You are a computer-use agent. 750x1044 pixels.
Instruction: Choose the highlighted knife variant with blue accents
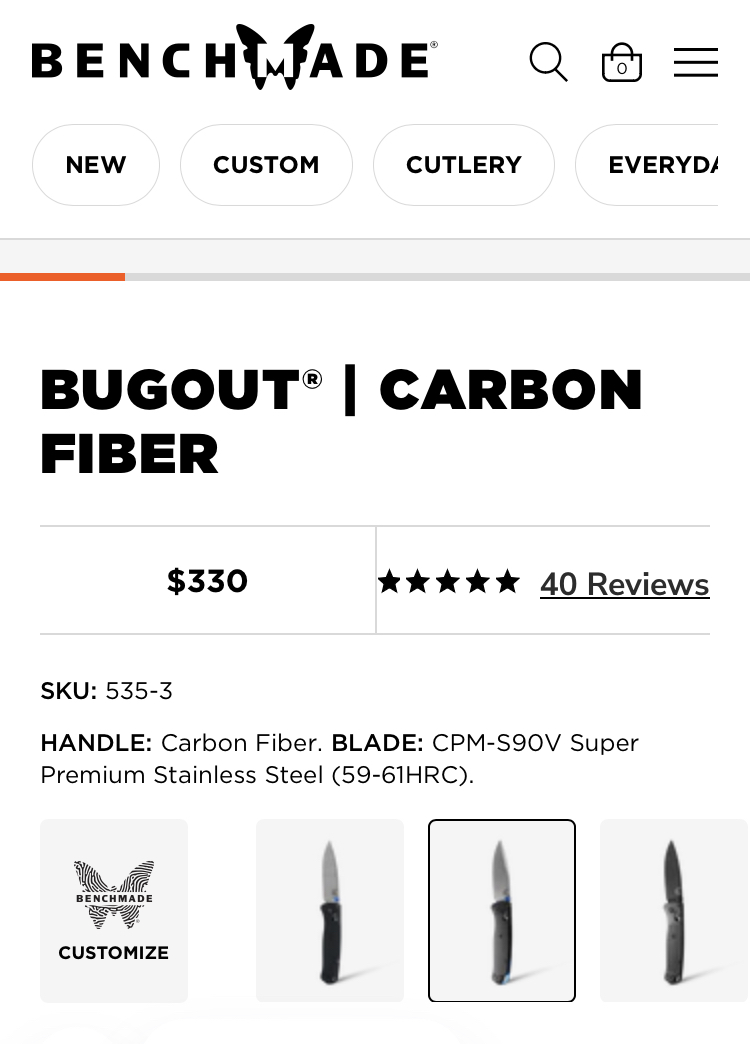(x=502, y=910)
